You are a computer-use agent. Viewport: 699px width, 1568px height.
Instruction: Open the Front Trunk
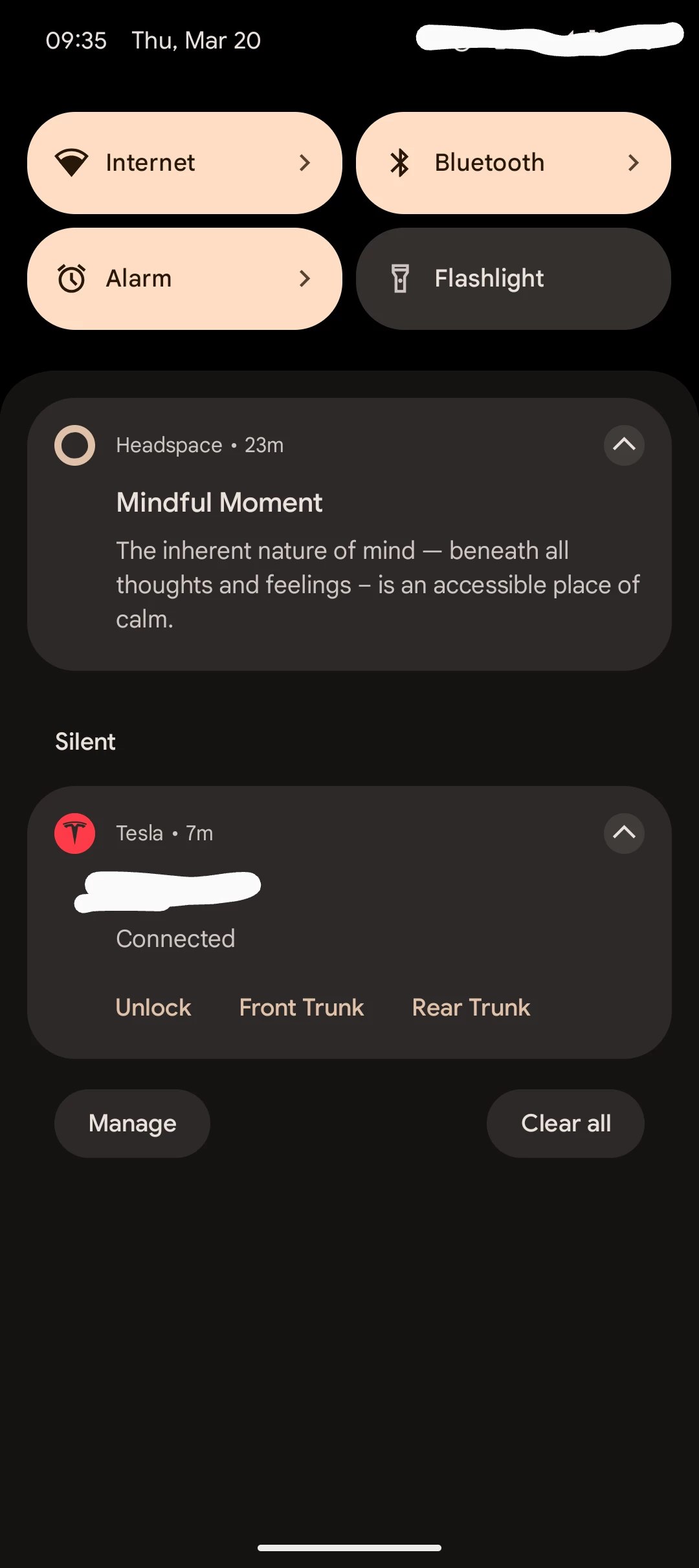302,1007
